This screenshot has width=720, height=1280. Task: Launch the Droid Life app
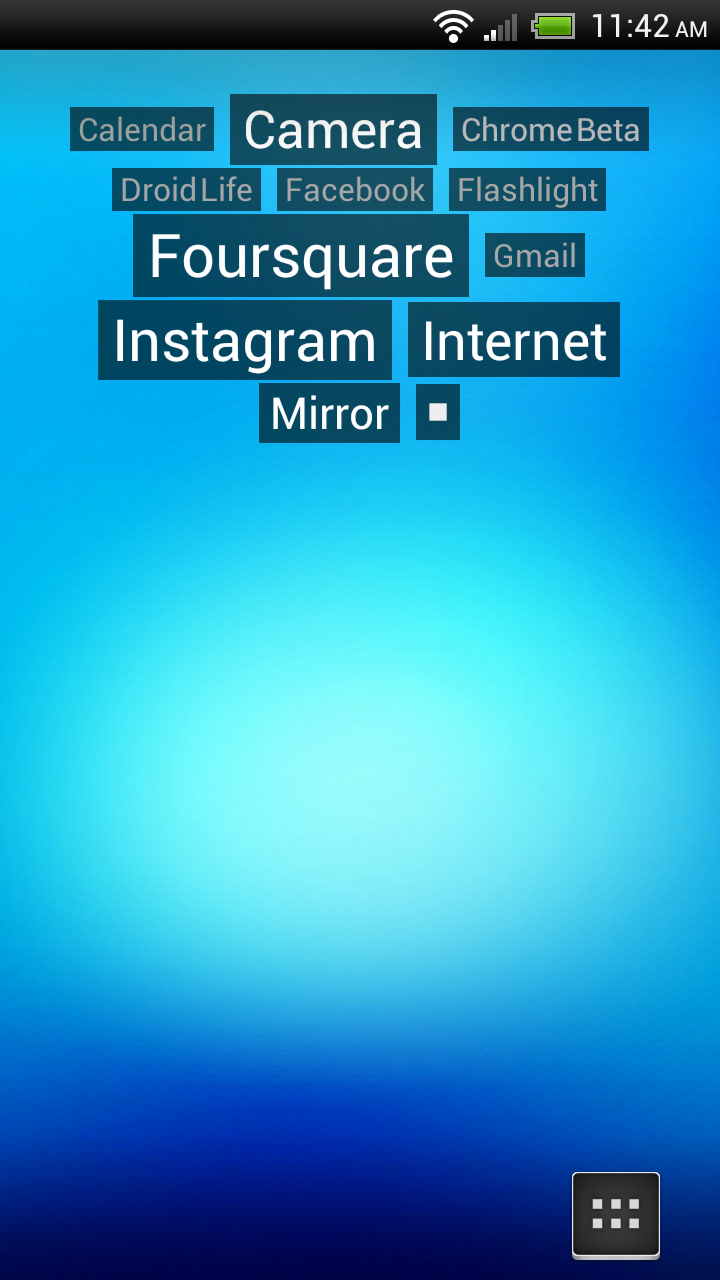186,190
